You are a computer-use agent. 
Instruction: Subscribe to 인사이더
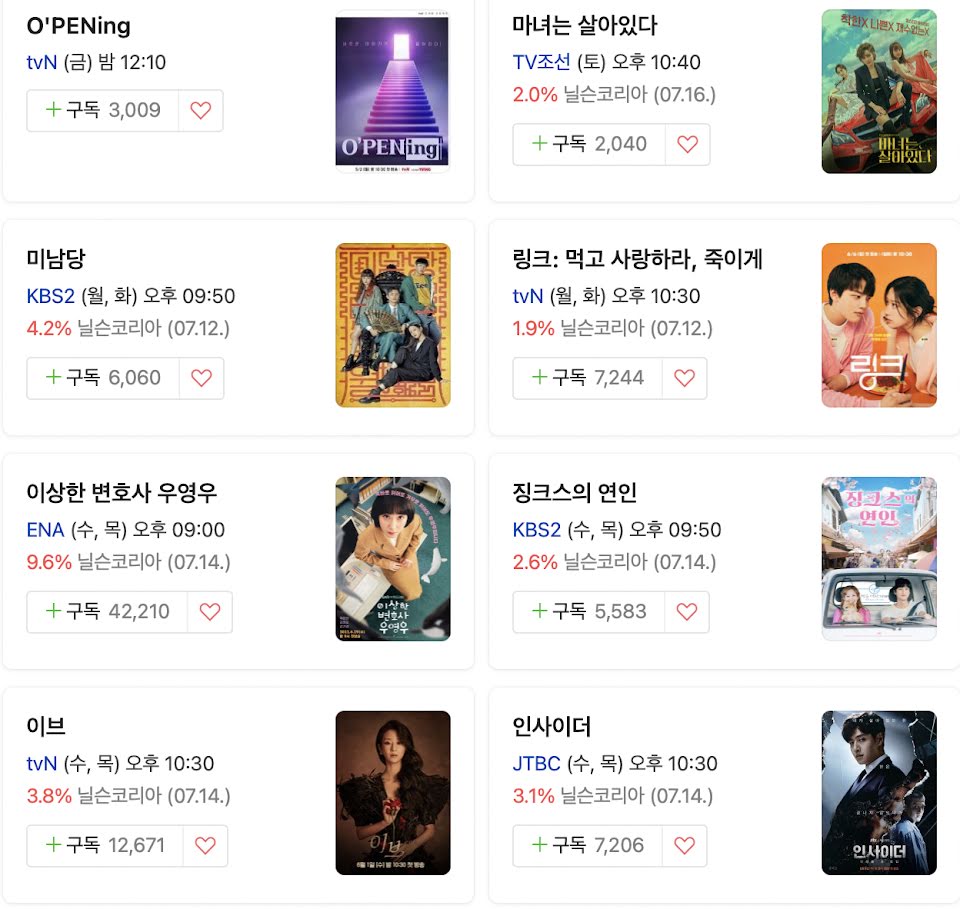pyautogui.click(x=588, y=846)
